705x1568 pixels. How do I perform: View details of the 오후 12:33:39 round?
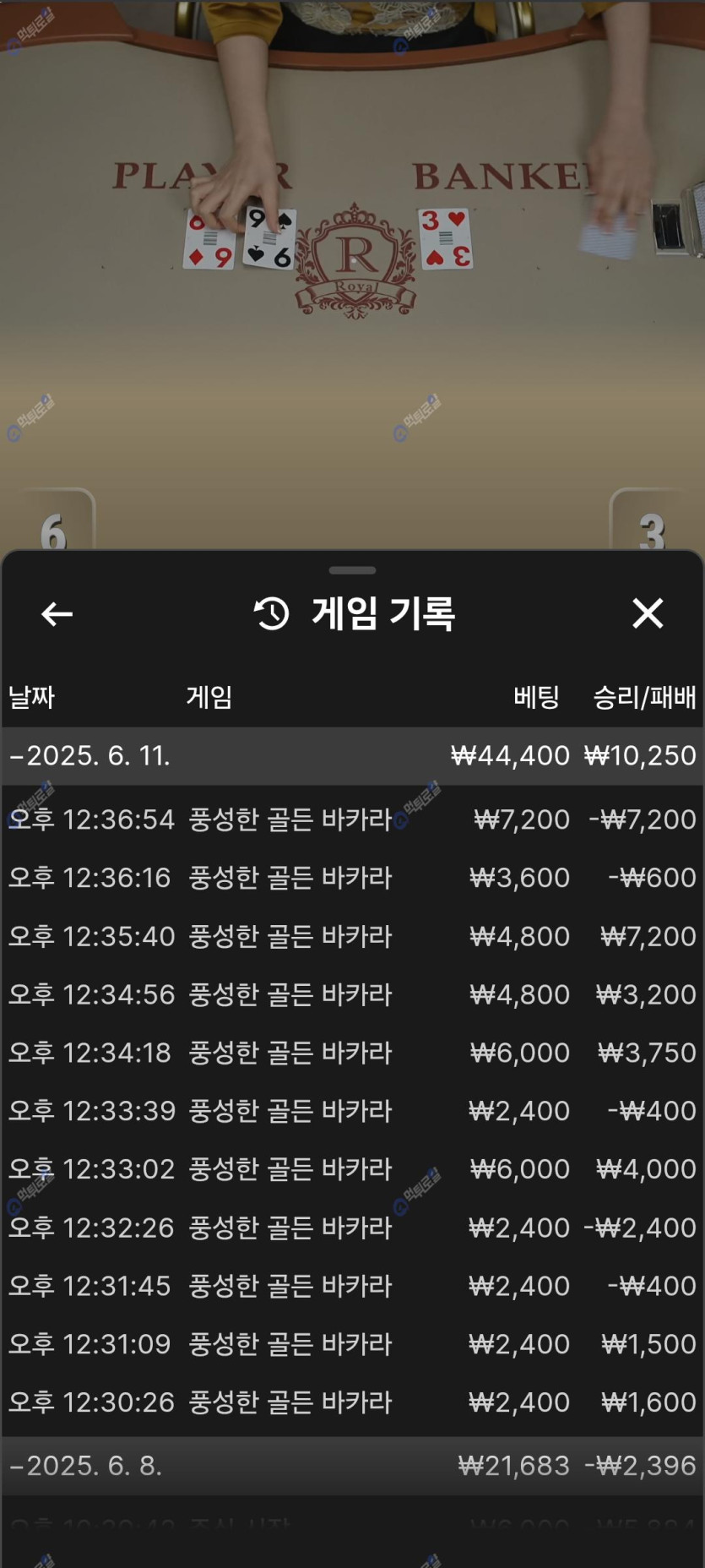352,1110
